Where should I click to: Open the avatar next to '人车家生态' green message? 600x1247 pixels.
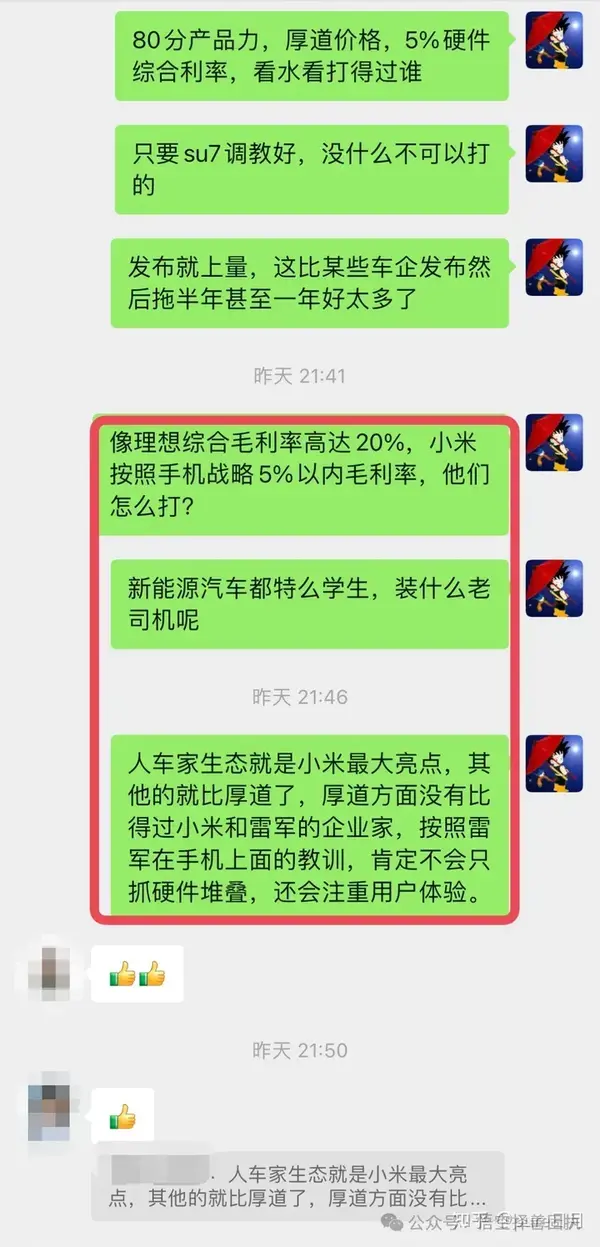pyautogui.click(x=553, y=763)
